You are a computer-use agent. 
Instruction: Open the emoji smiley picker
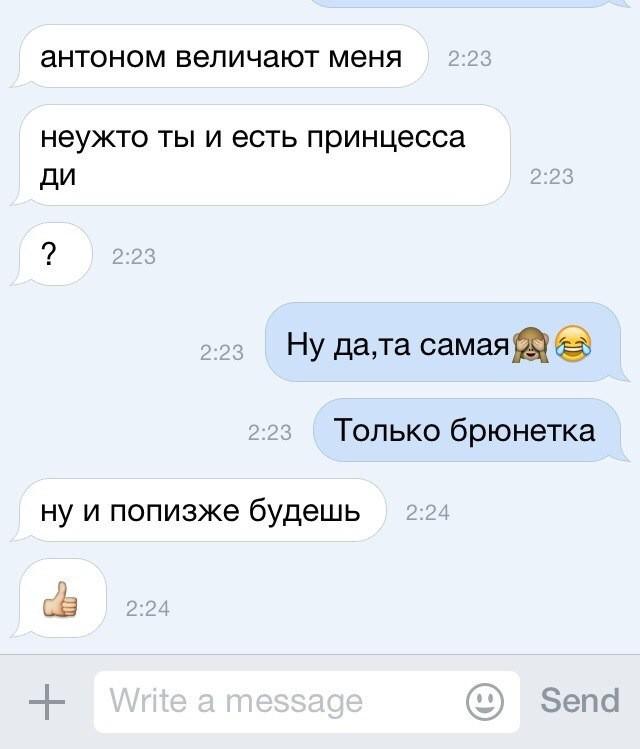486,702
